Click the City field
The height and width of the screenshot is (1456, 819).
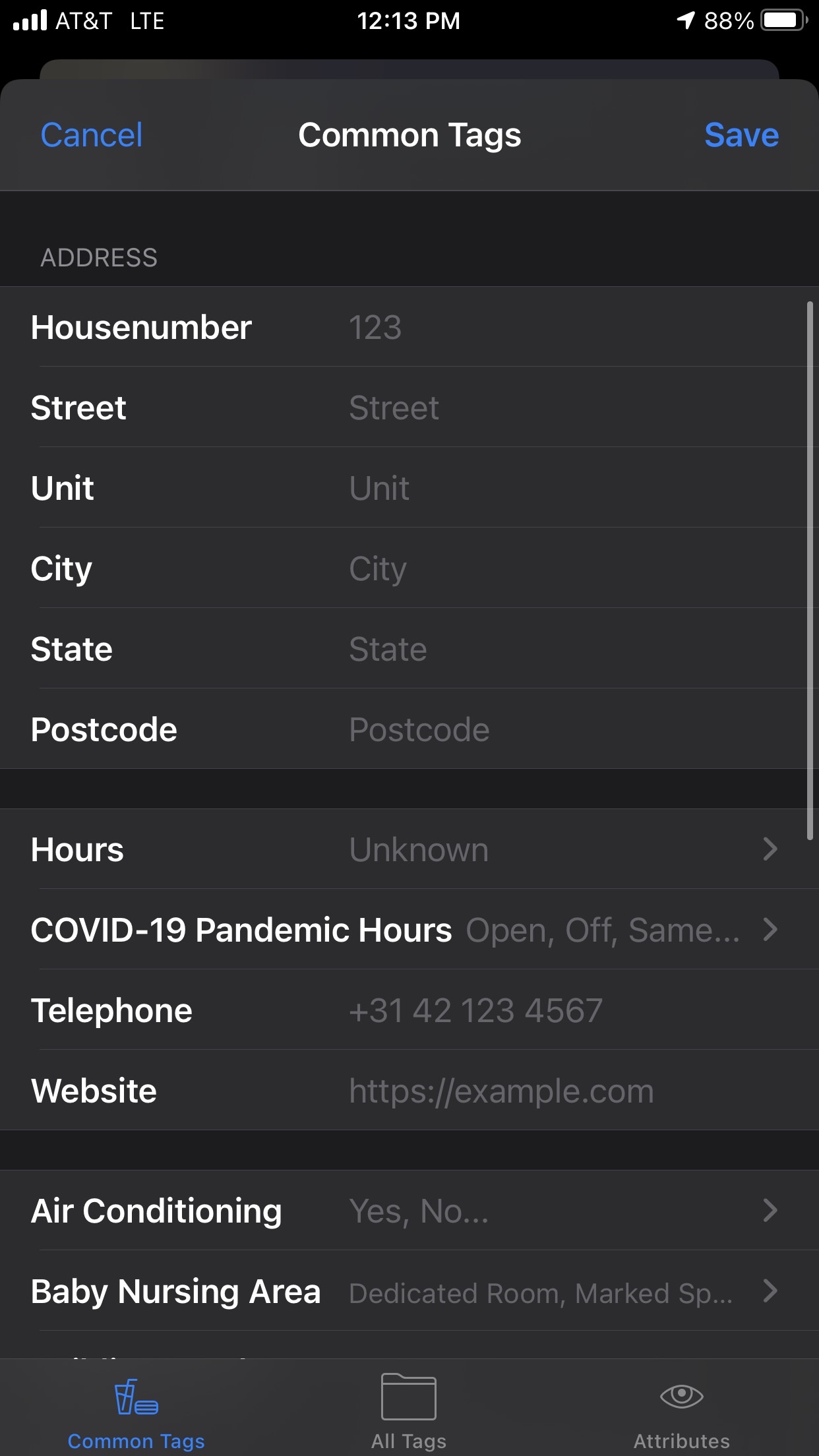point(528,568)
